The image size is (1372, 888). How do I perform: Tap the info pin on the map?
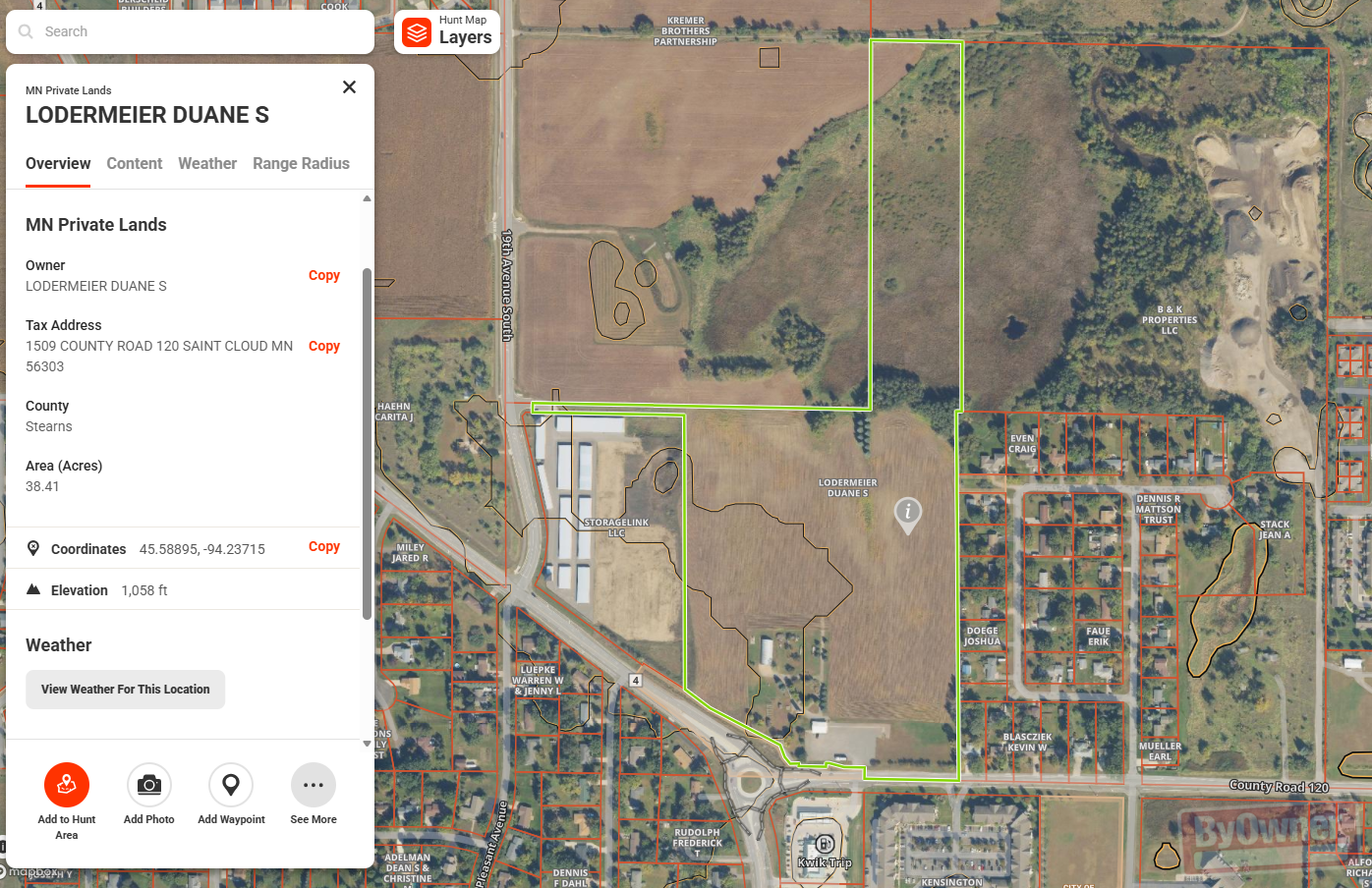(908, 514)
